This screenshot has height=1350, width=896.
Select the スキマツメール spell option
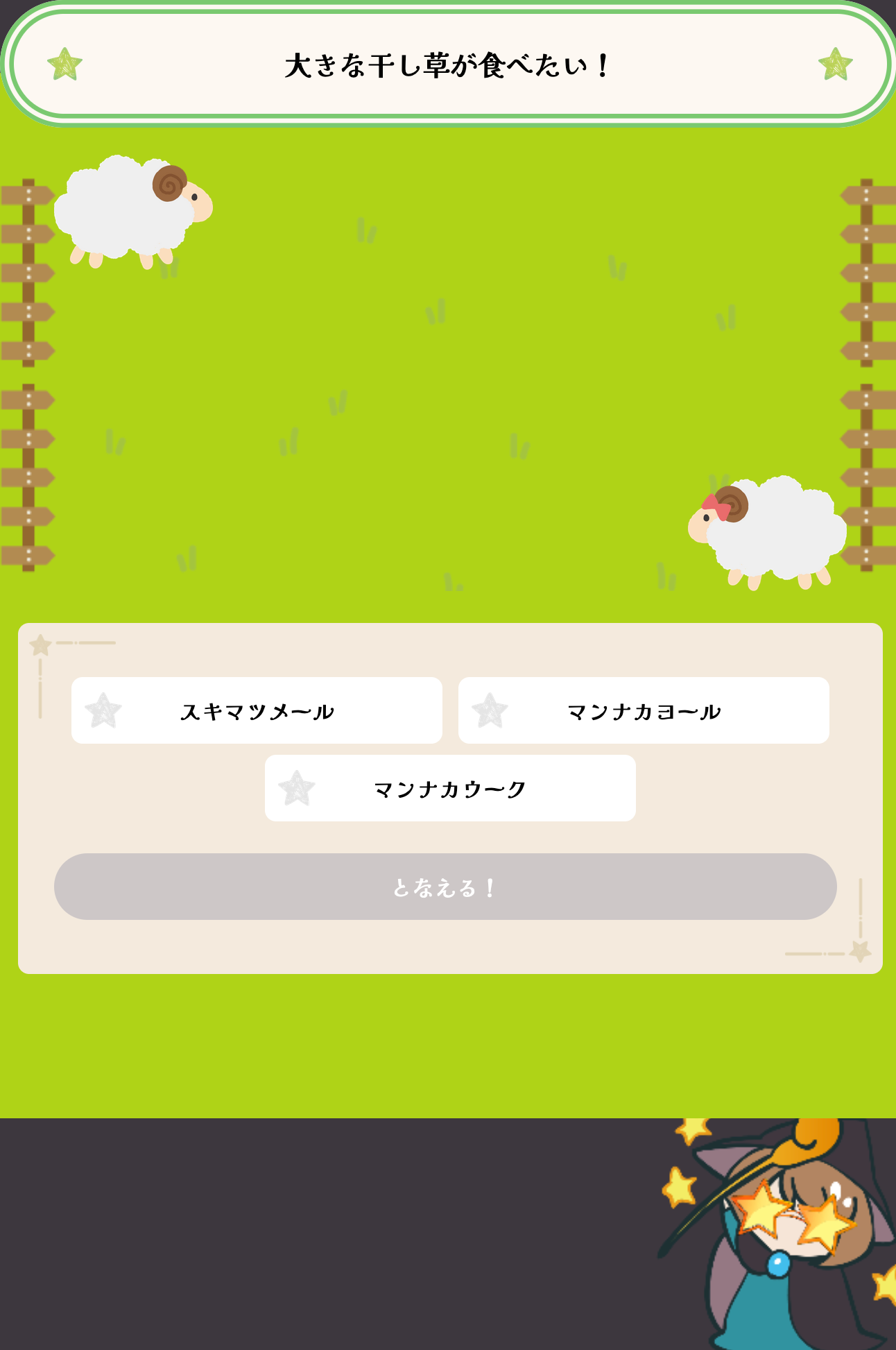coord(257,710)
